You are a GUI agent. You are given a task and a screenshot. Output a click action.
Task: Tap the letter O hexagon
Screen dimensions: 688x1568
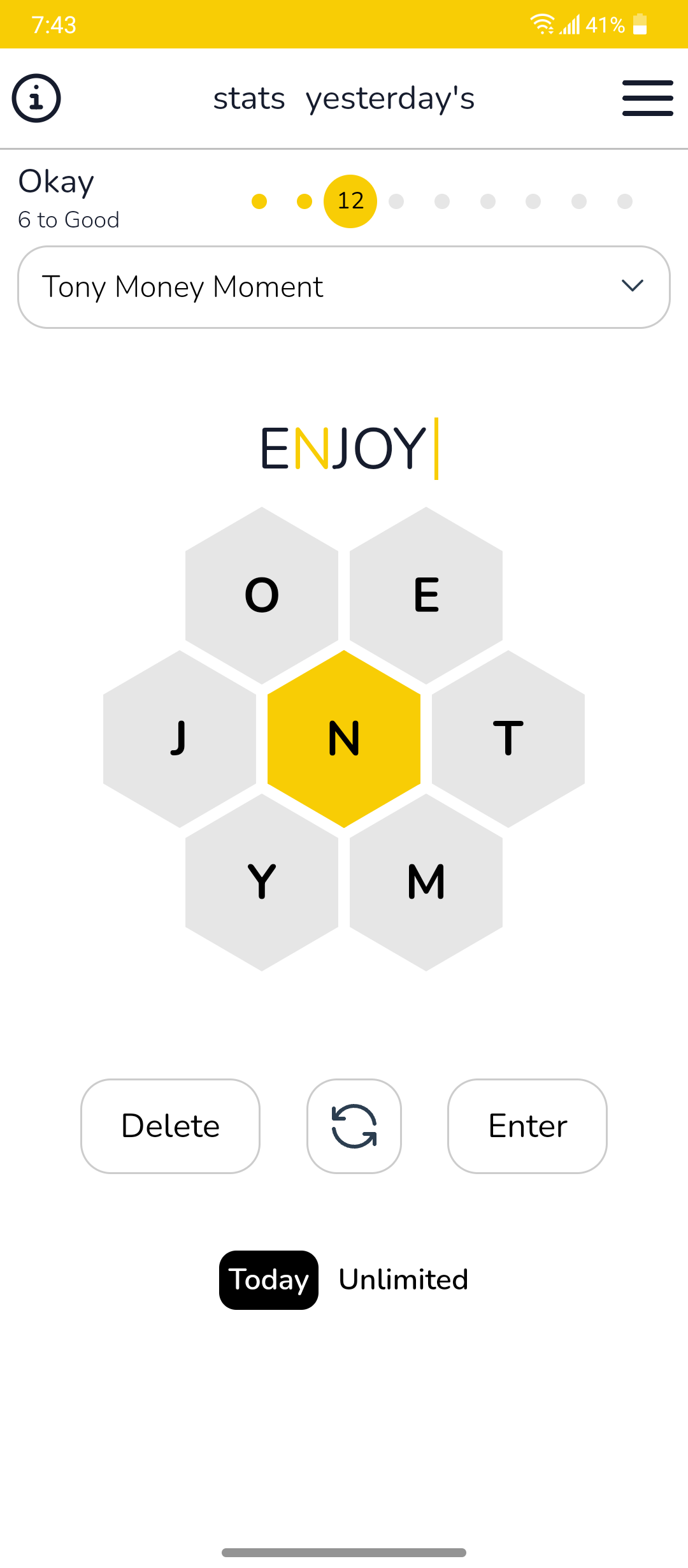[262, 595]
